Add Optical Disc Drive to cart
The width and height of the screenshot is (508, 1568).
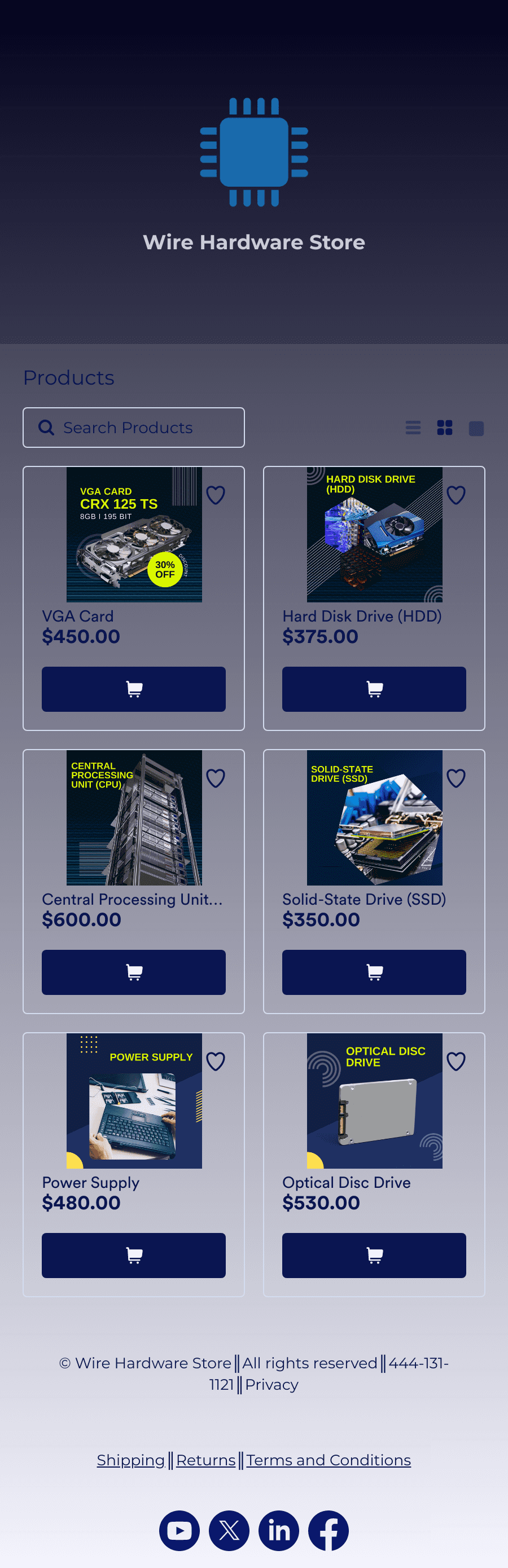click(374, 1255)
